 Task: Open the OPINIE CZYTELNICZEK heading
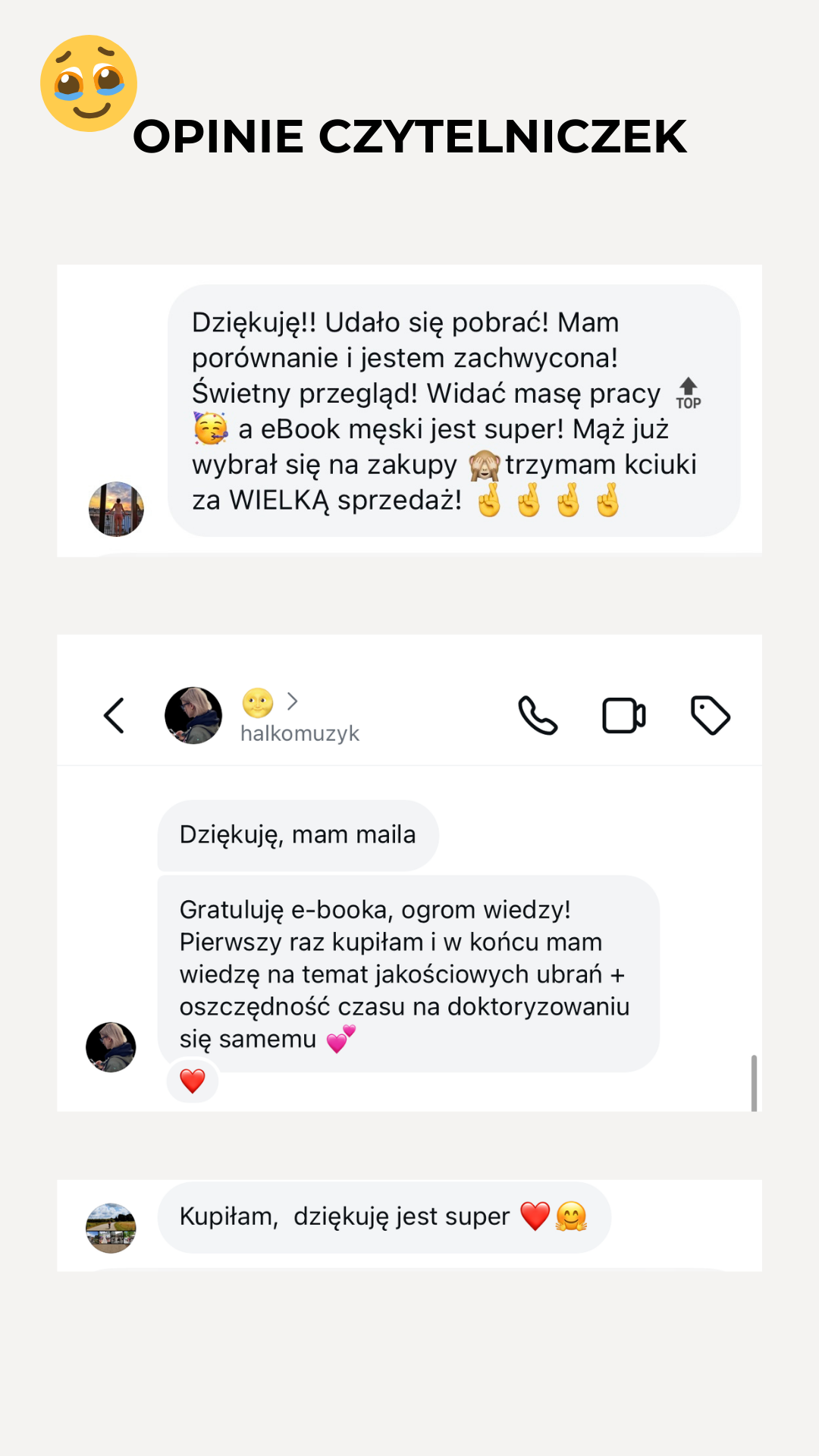(409, 136)
